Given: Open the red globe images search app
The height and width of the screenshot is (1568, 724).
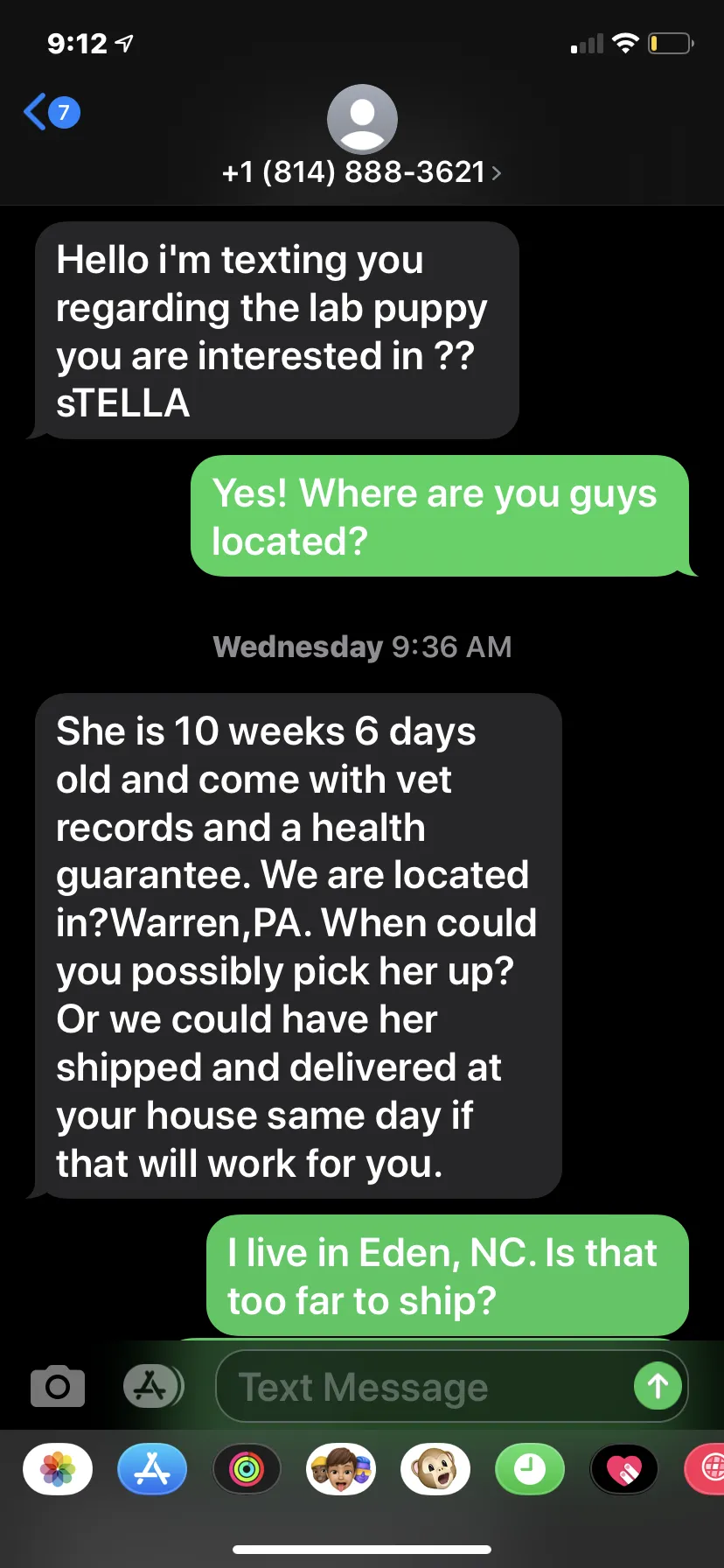Looking at the screenshot, I should (x=705, y=1469).
